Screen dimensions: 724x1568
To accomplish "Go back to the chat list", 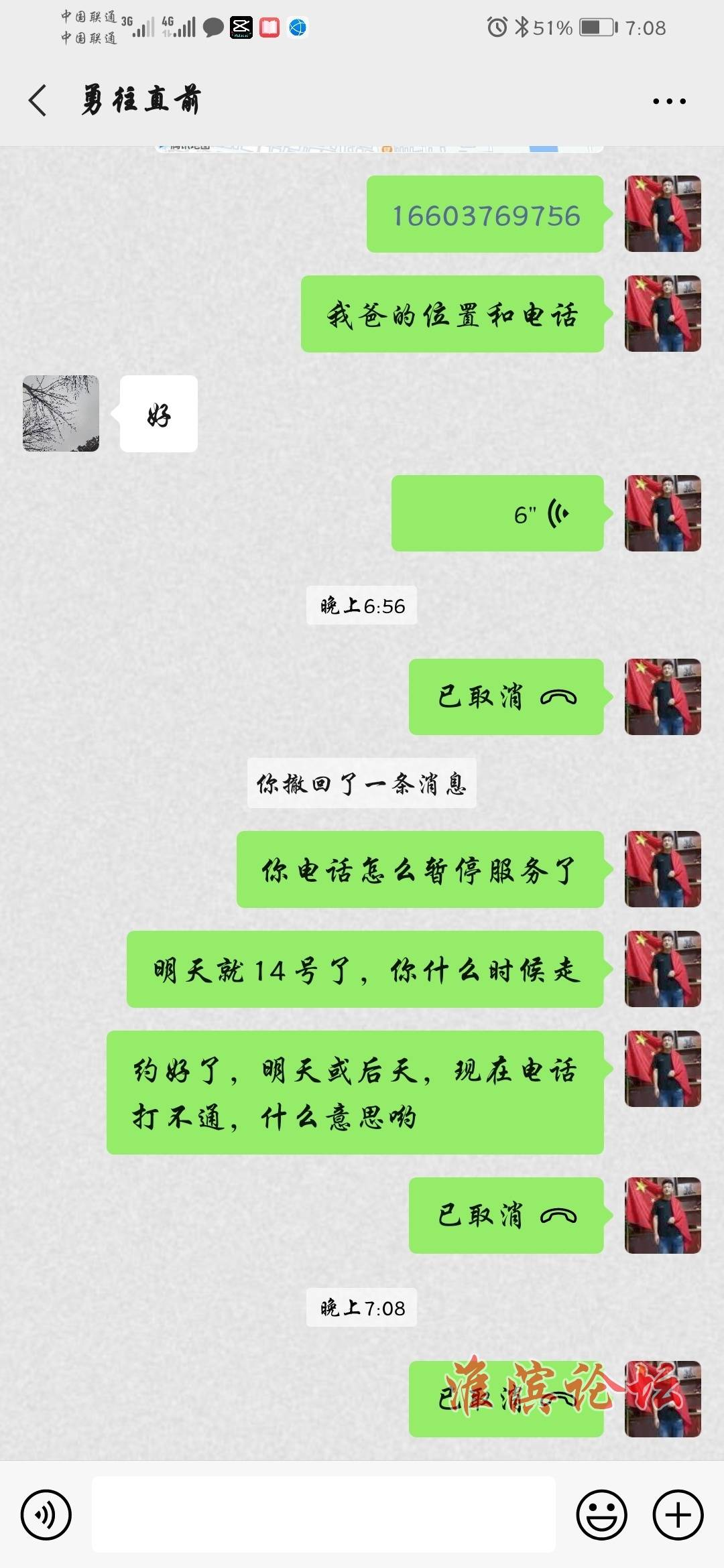I will pos(38,101).
